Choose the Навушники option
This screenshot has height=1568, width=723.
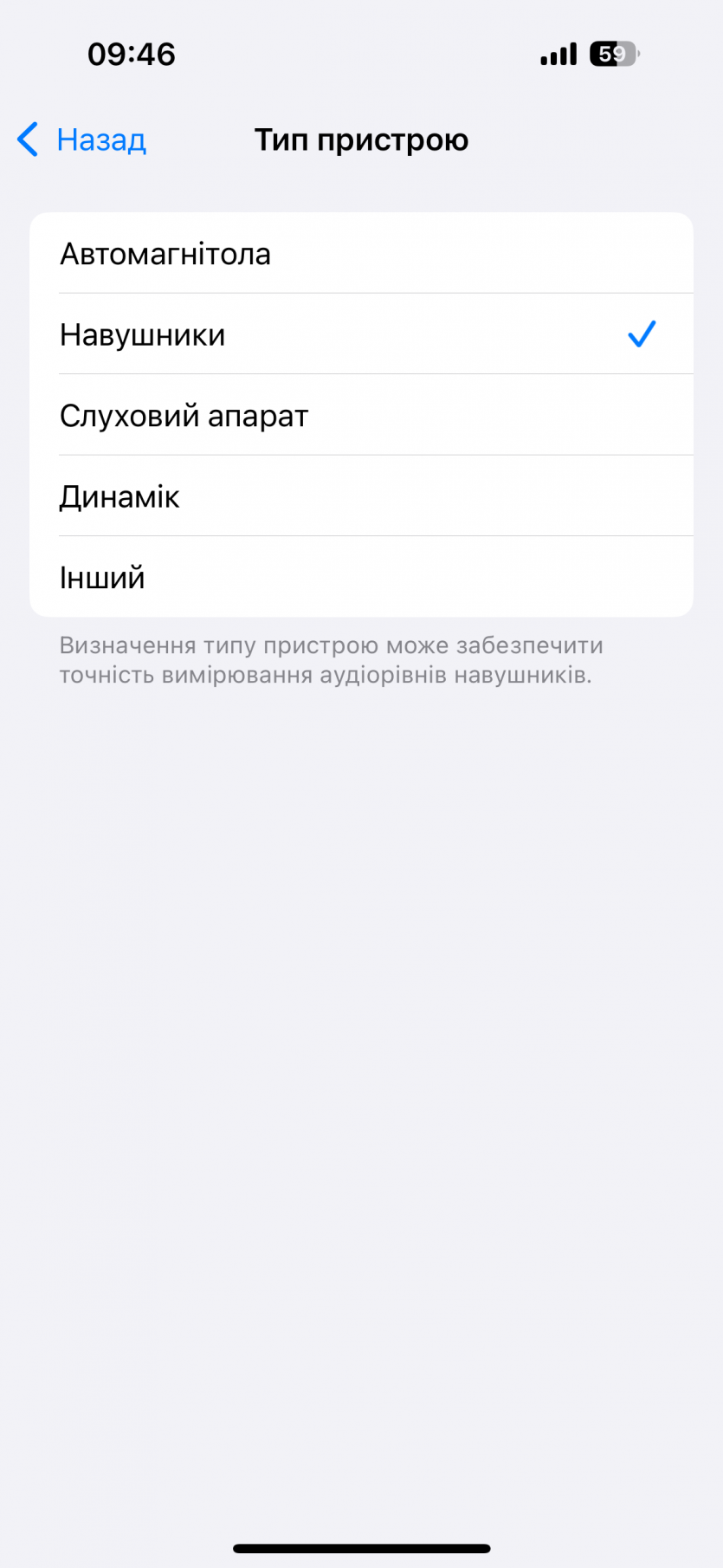361,334
